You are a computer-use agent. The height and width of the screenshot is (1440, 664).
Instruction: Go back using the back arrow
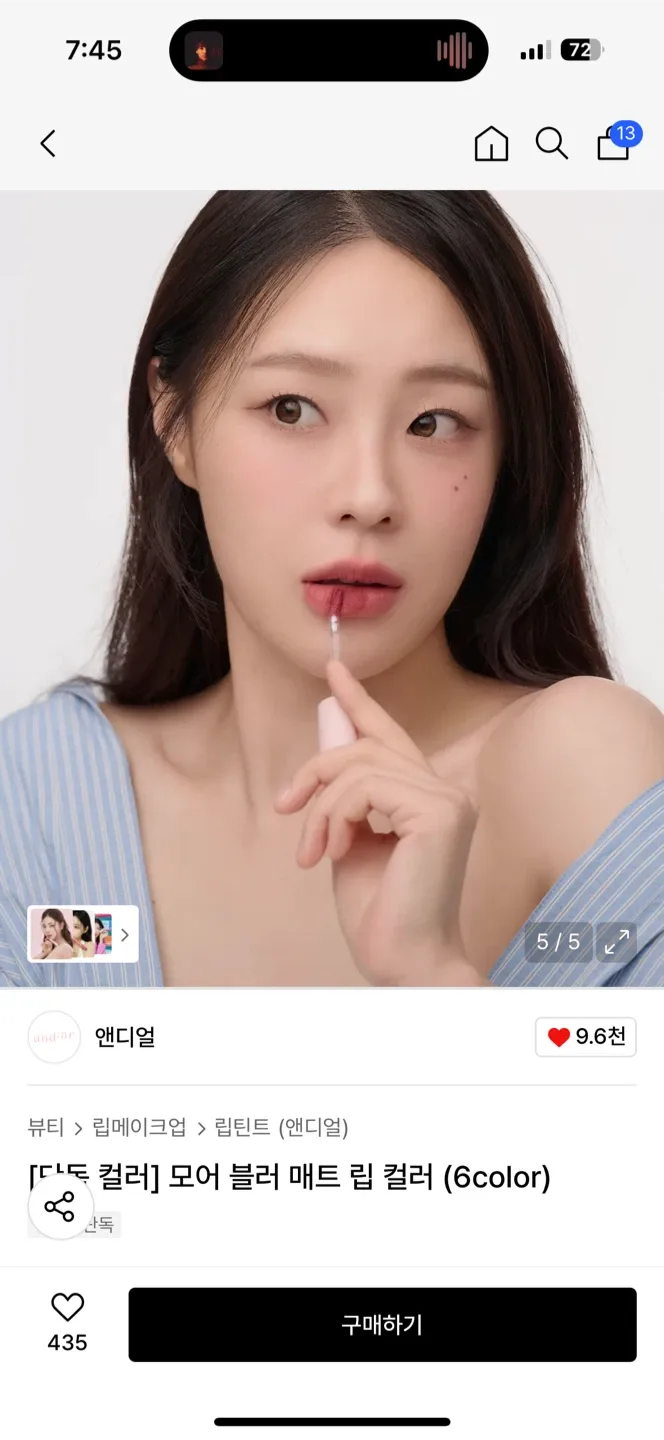(x=48, y=144)
